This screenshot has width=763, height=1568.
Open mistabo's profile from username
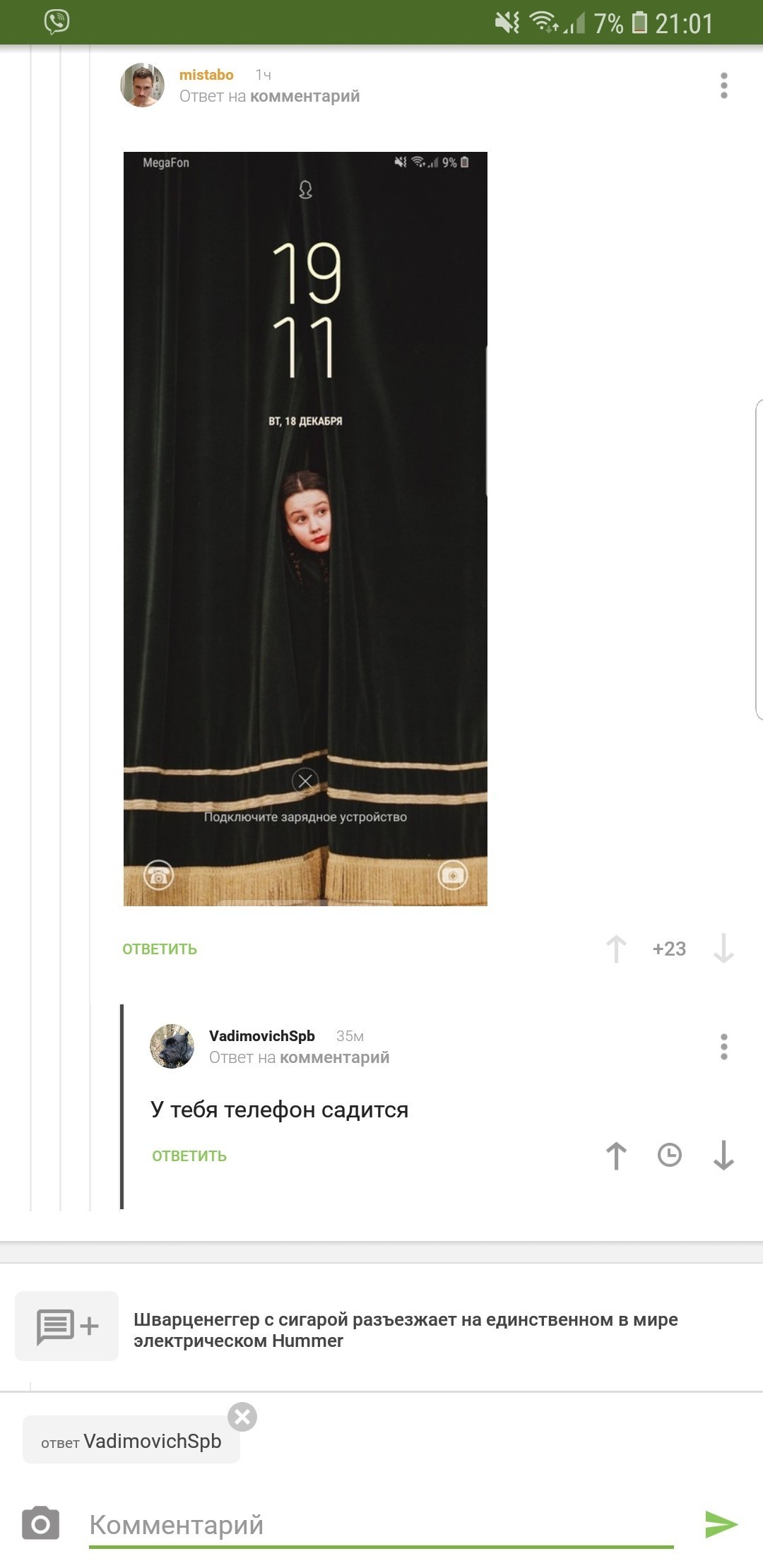[x=206, y=75]
